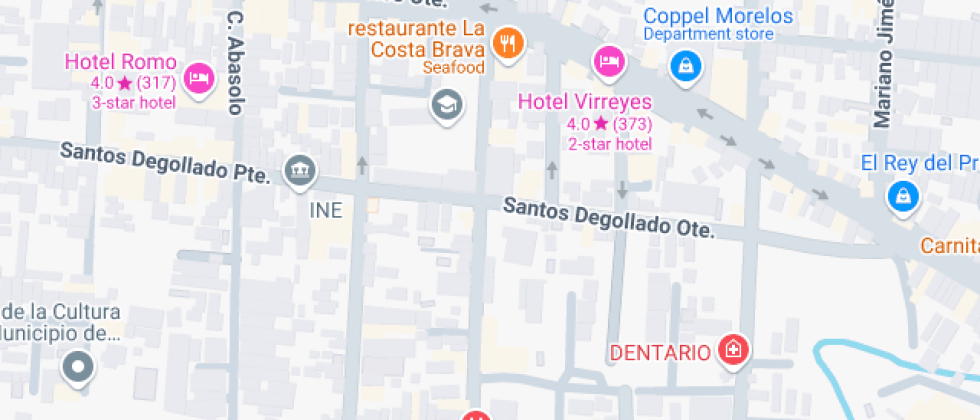Open the Hotel Romo map pin
The image size is (980, 420).
pos(200,78)
